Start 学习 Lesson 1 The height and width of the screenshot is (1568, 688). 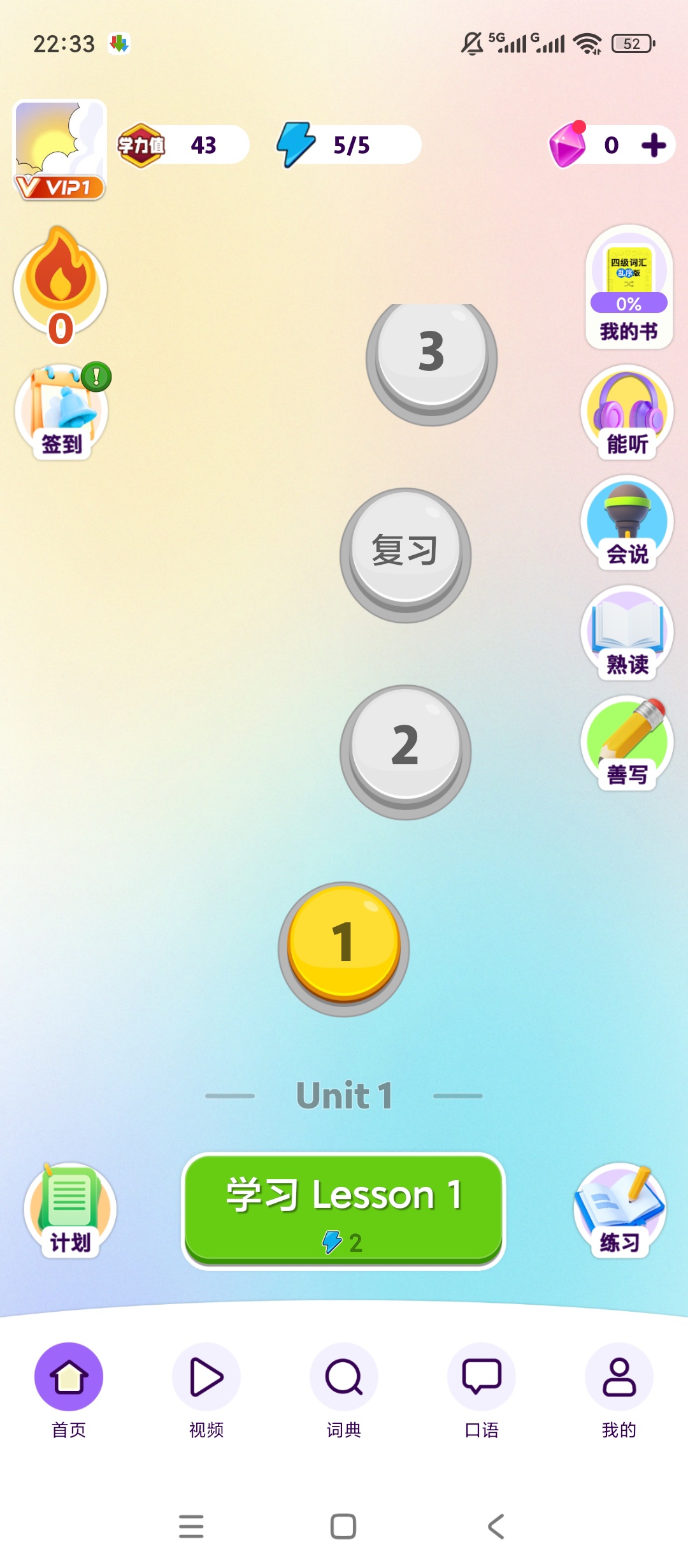[343, 1209]
